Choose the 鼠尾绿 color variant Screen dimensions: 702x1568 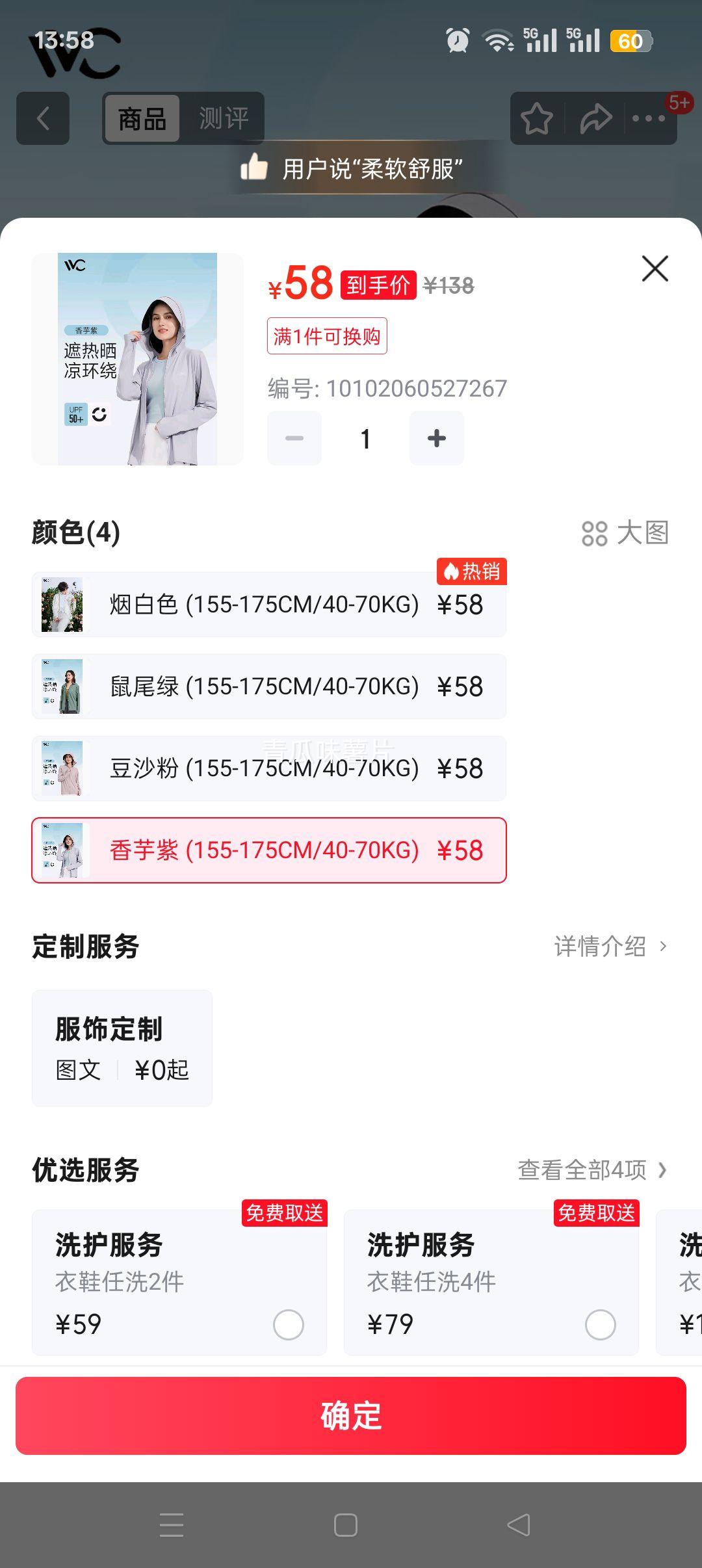[x=268, y=686]
